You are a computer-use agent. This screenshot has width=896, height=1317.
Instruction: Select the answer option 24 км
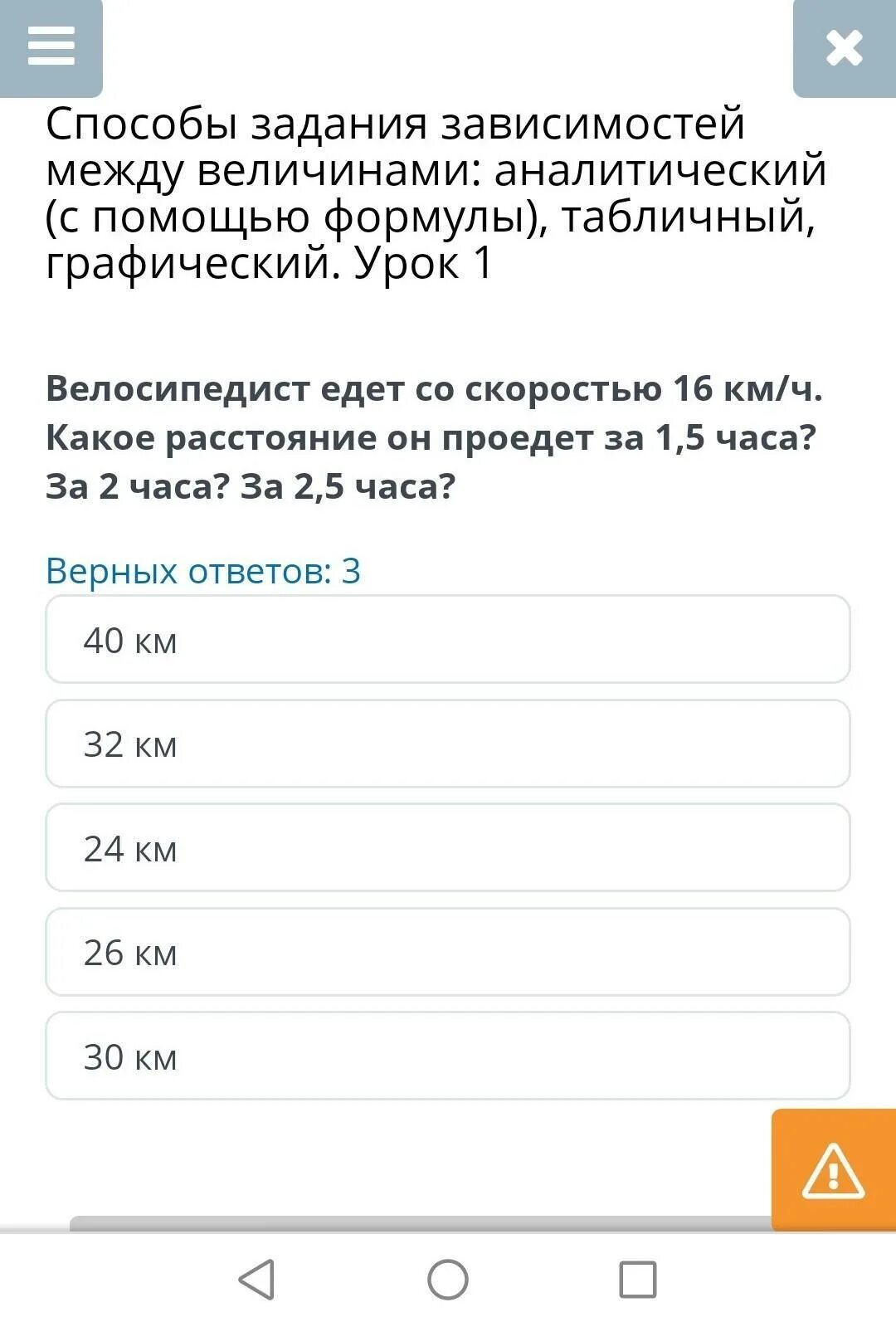tap(448, 849)
